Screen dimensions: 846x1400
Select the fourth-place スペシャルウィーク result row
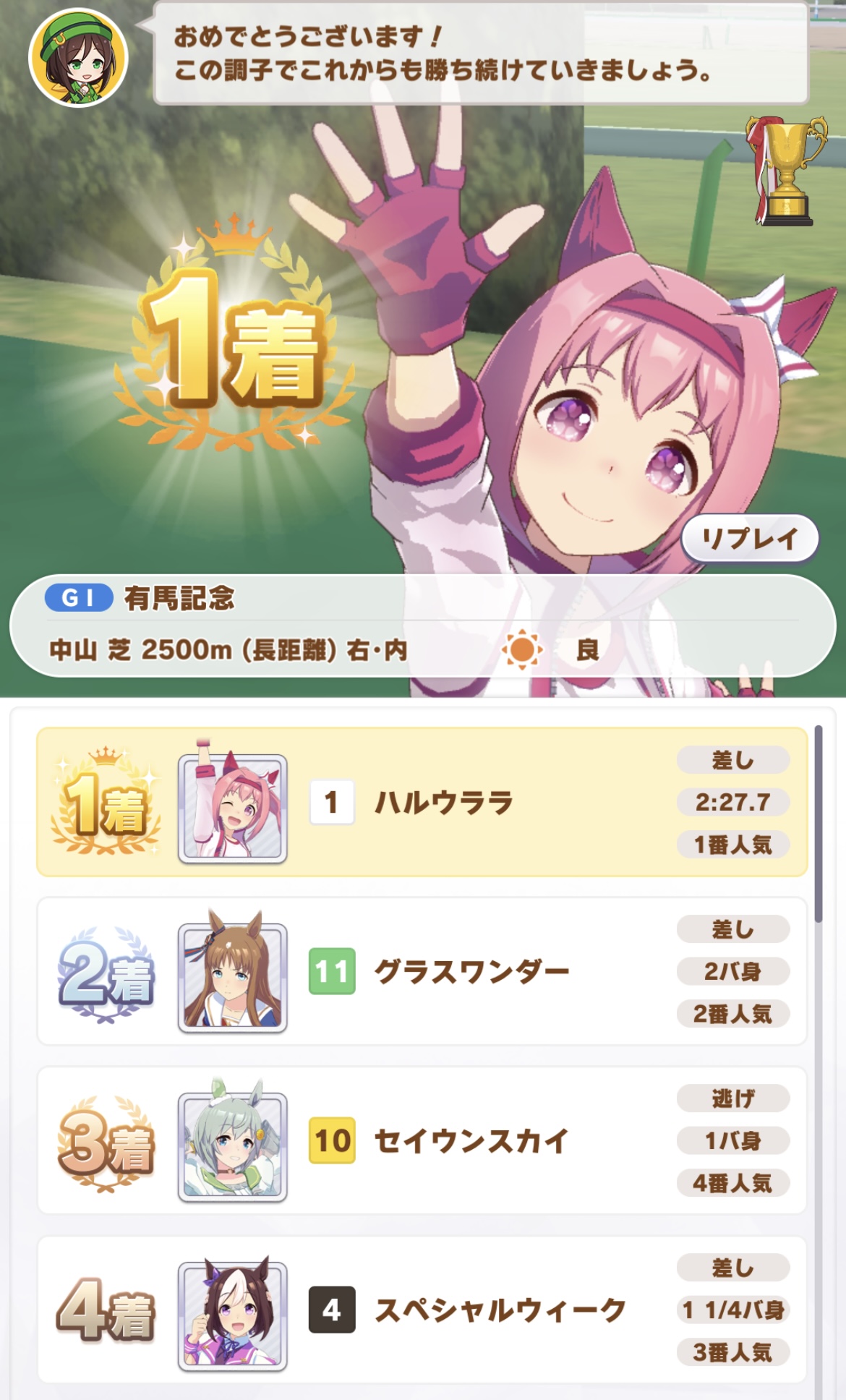click(422, 1310)
